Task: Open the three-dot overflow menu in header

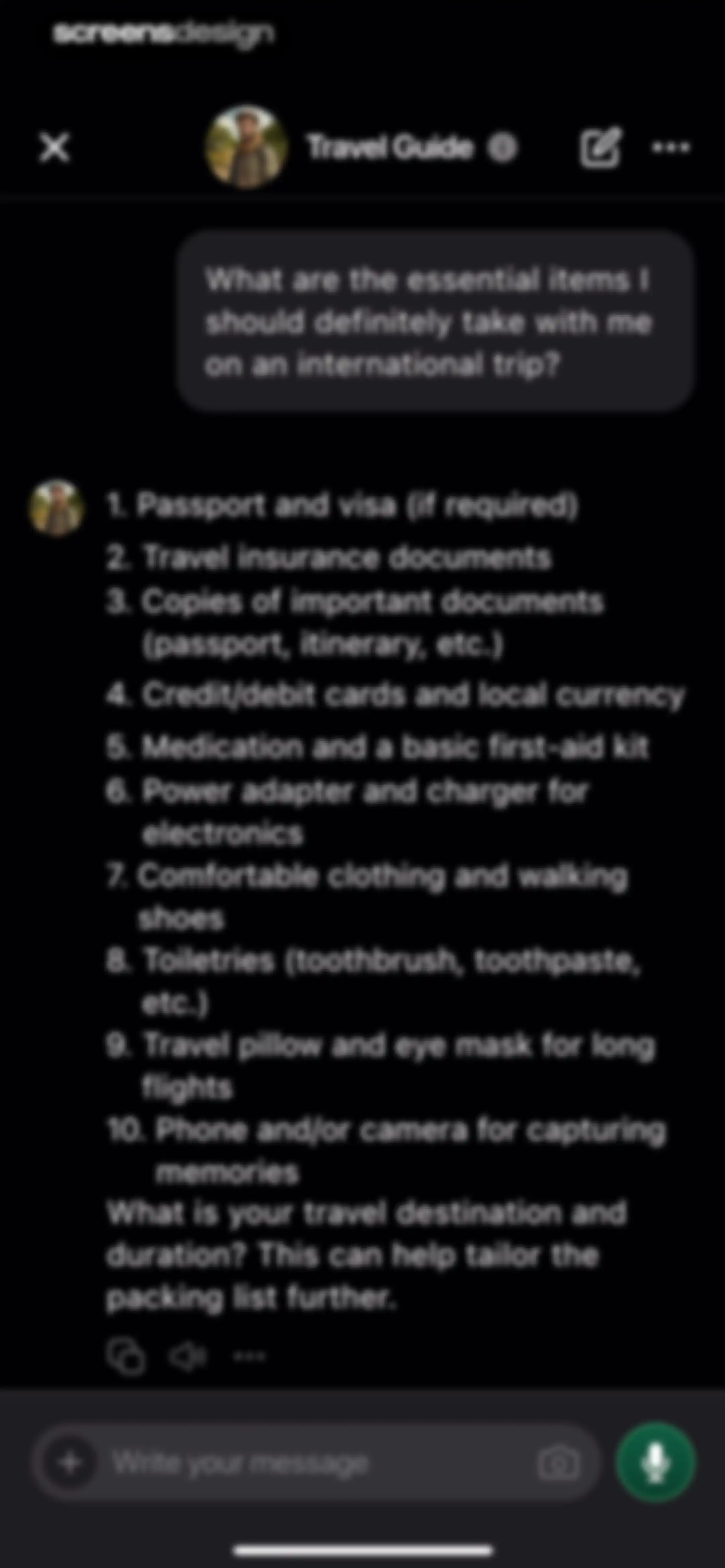Action: tap(671, 147)
